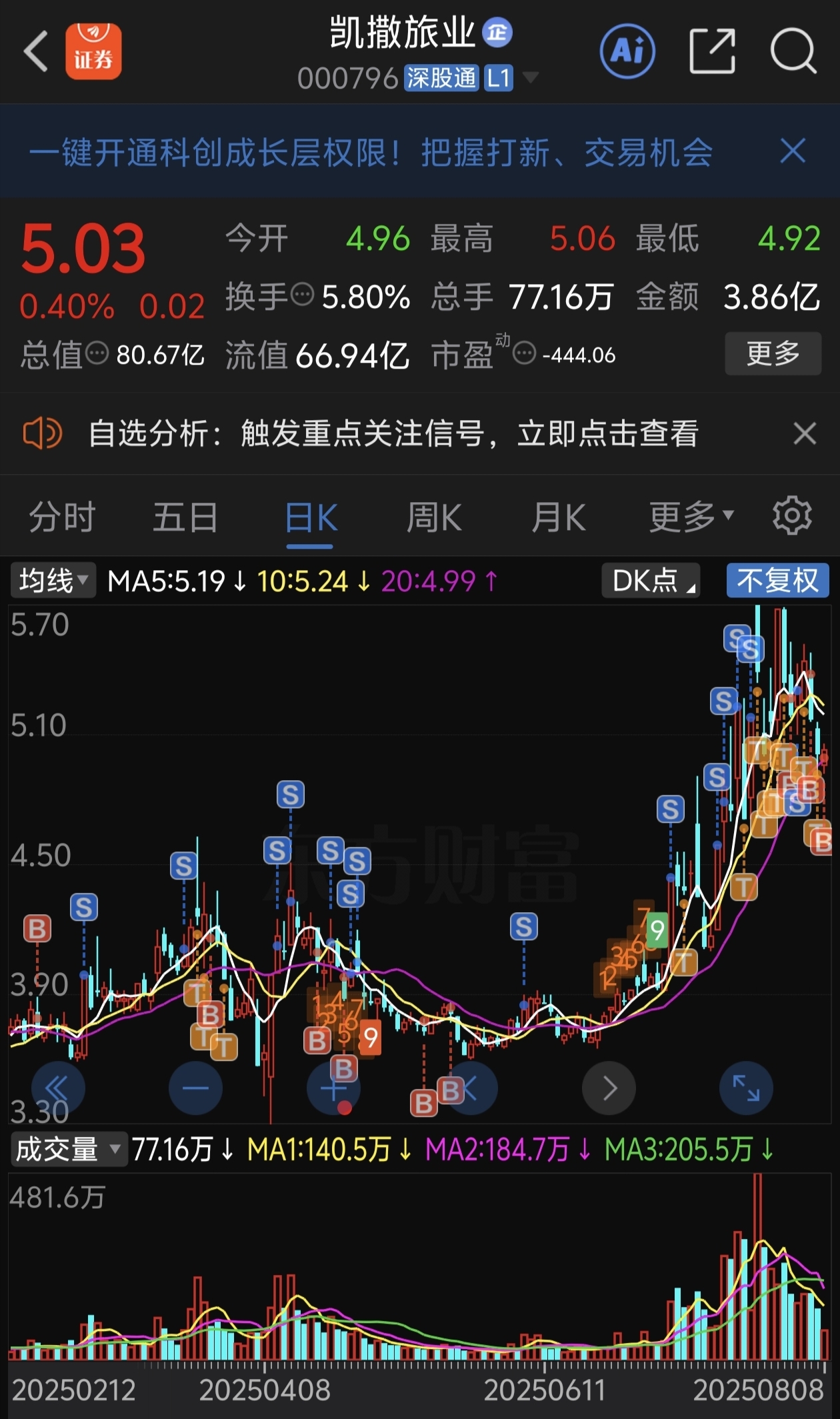Viewport: 840px width, 1419px height.
Task: Switch to the 五日 chart tab
Action: point(185,517)
